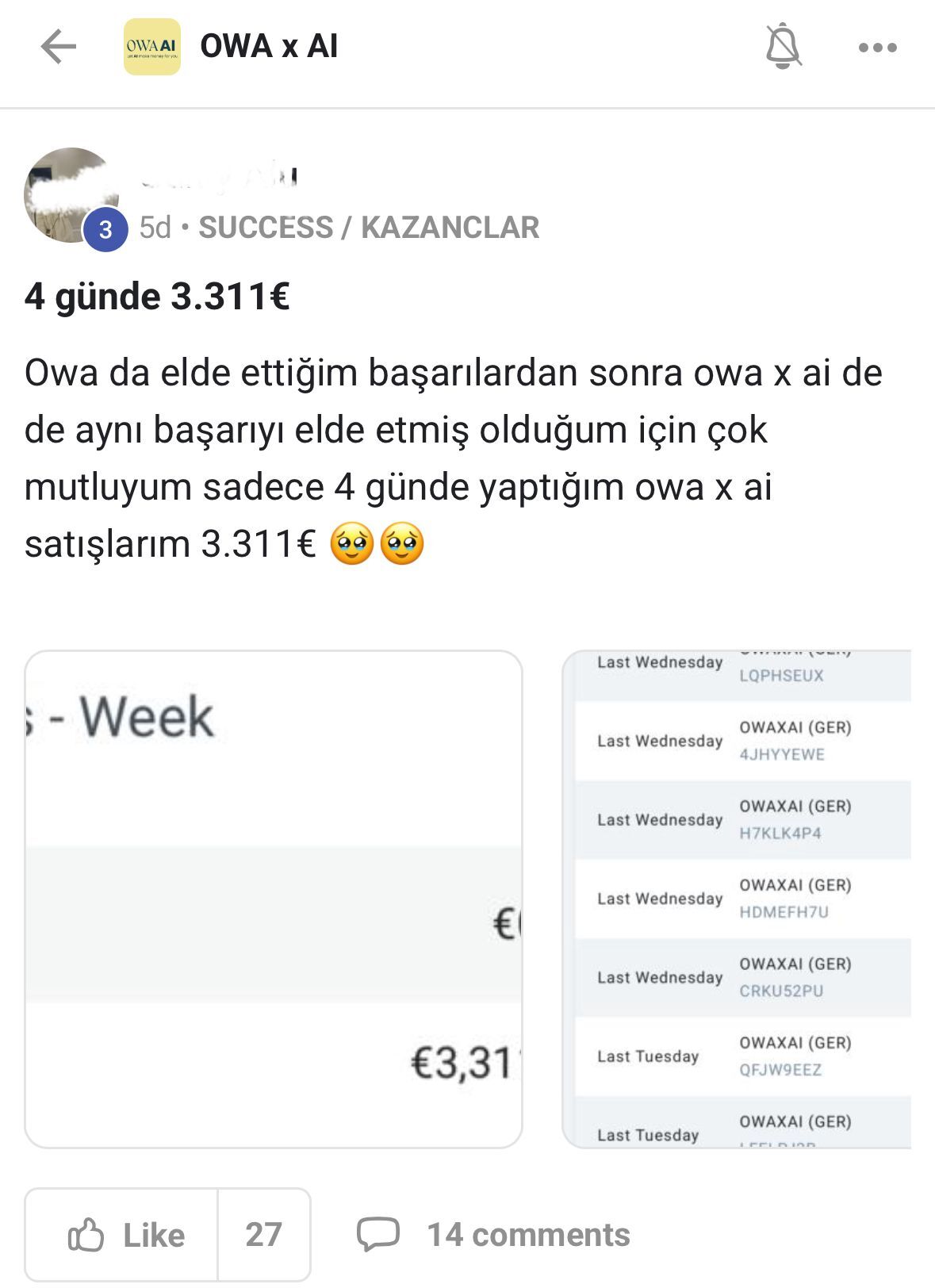Open the three-dot overflow menu
The height and width of the screenshot is (1288, 935).
click(877, 48)
